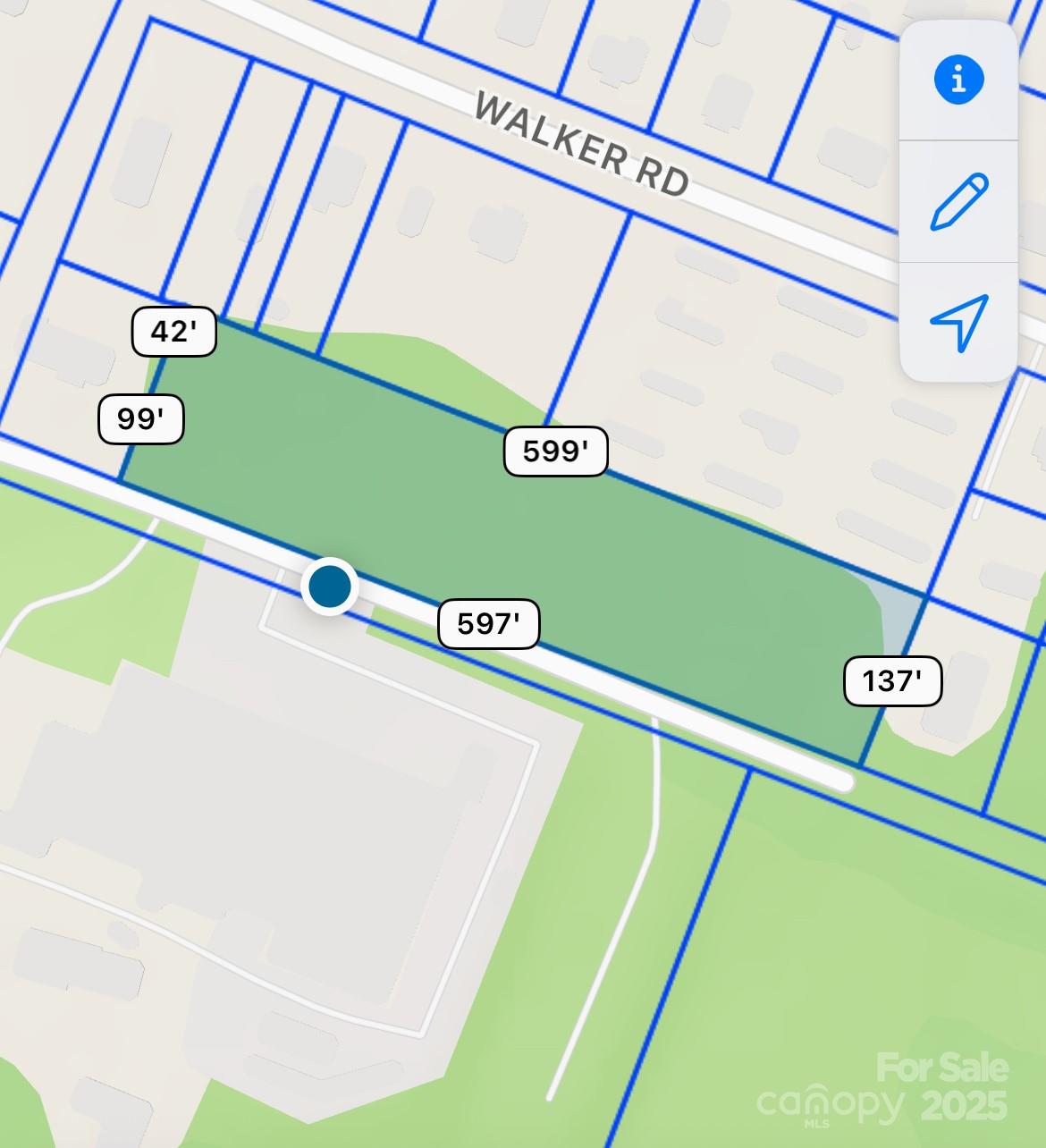Open the map info button
Image resolution: width=1046 pixels, height=1148 pixels.
(x=958, y=80)
